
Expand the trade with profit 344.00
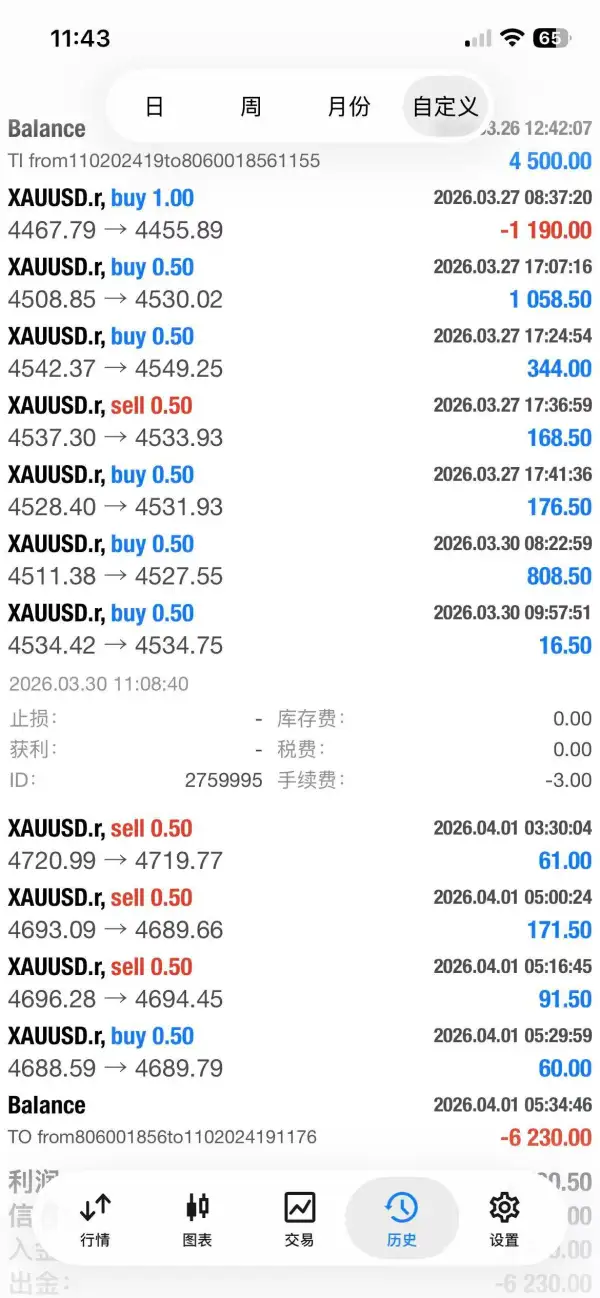300,352
